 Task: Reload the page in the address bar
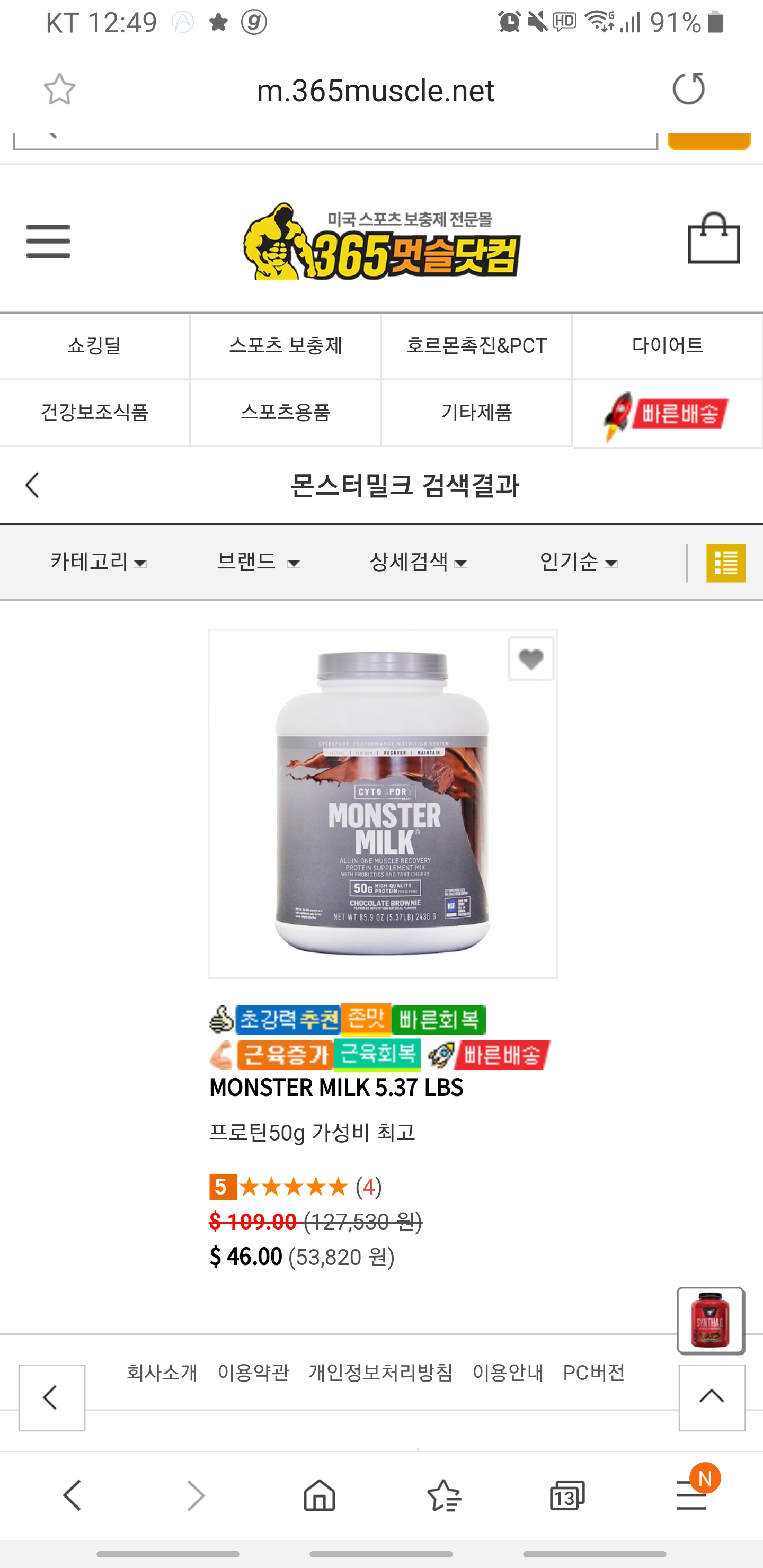pyautogui.click(x=689, y=89)
